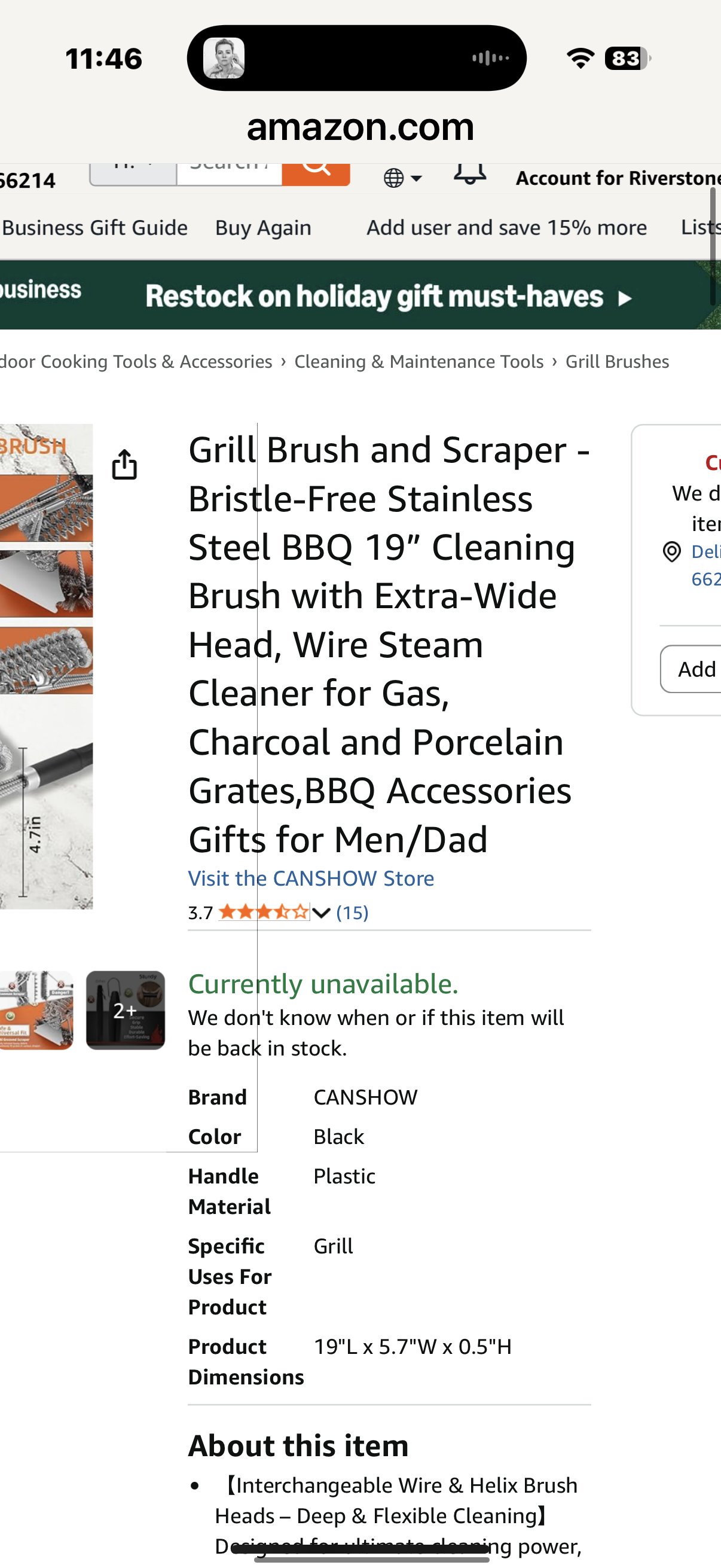Open Grill Brushes breadcrumb

[617, 362]
